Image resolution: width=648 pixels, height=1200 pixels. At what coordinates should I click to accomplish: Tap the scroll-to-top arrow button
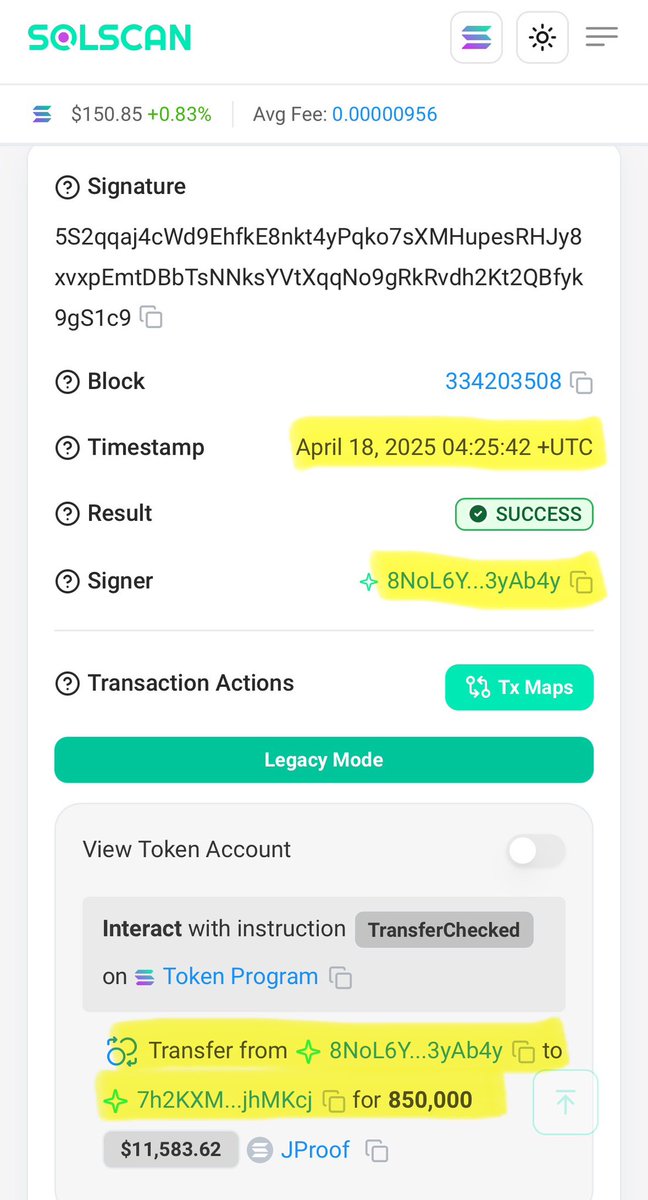point(565,1102)
